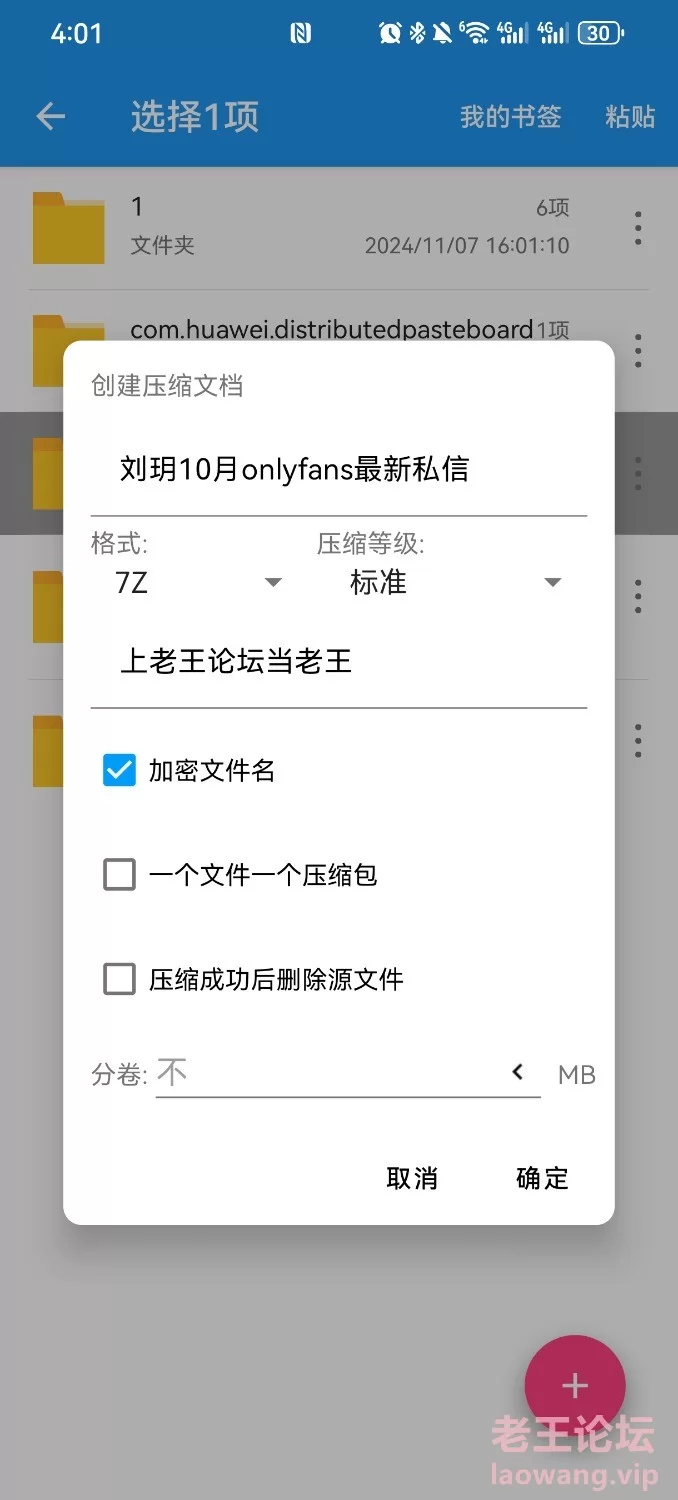Edit the password field below format
This screenshot has height=1500, width=678.
(x=338, y=662)
